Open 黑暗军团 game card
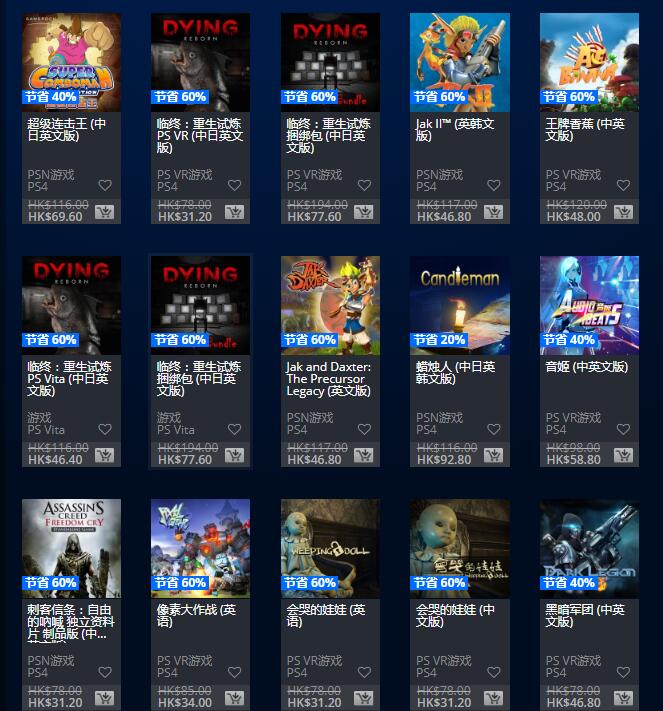 coord(589,548)
